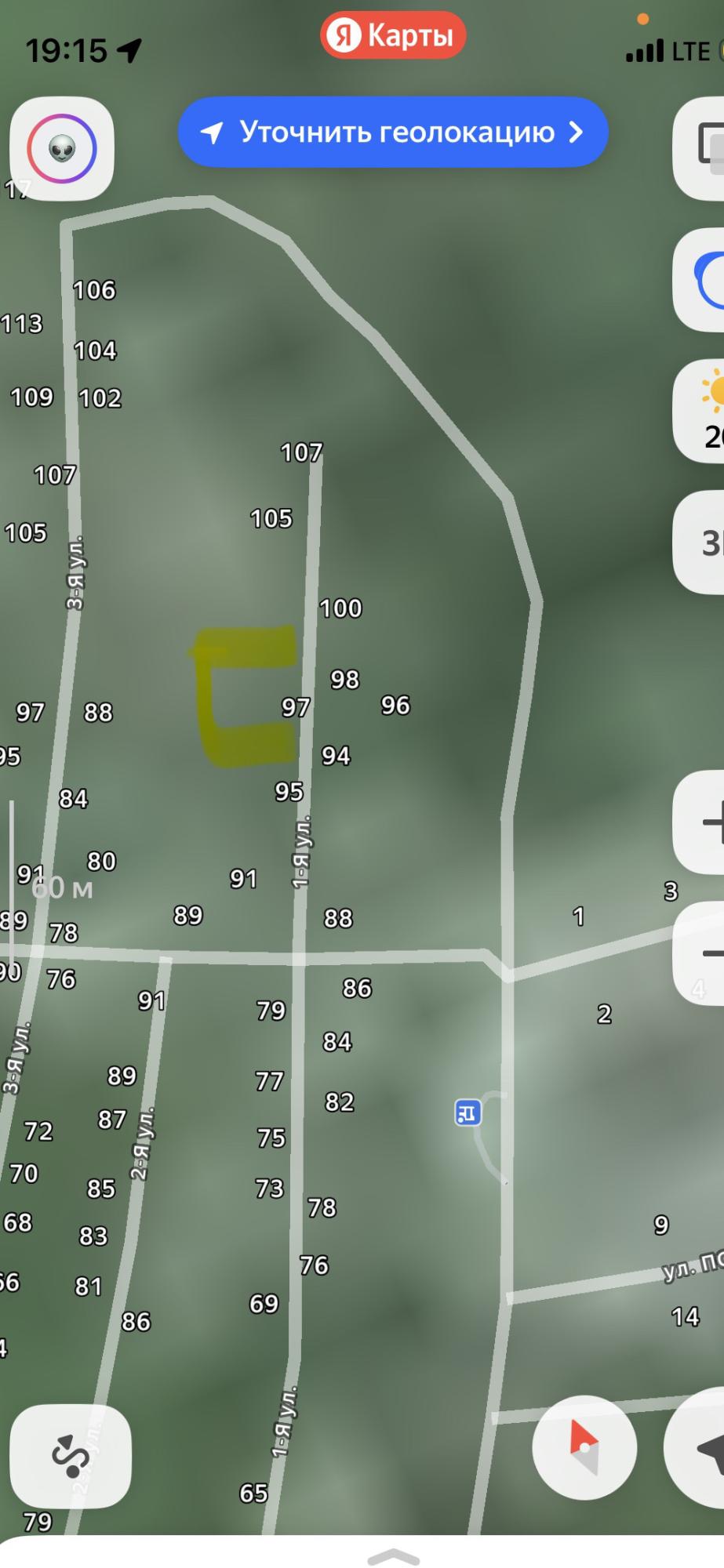Open the routes button with winding path

71,1456
